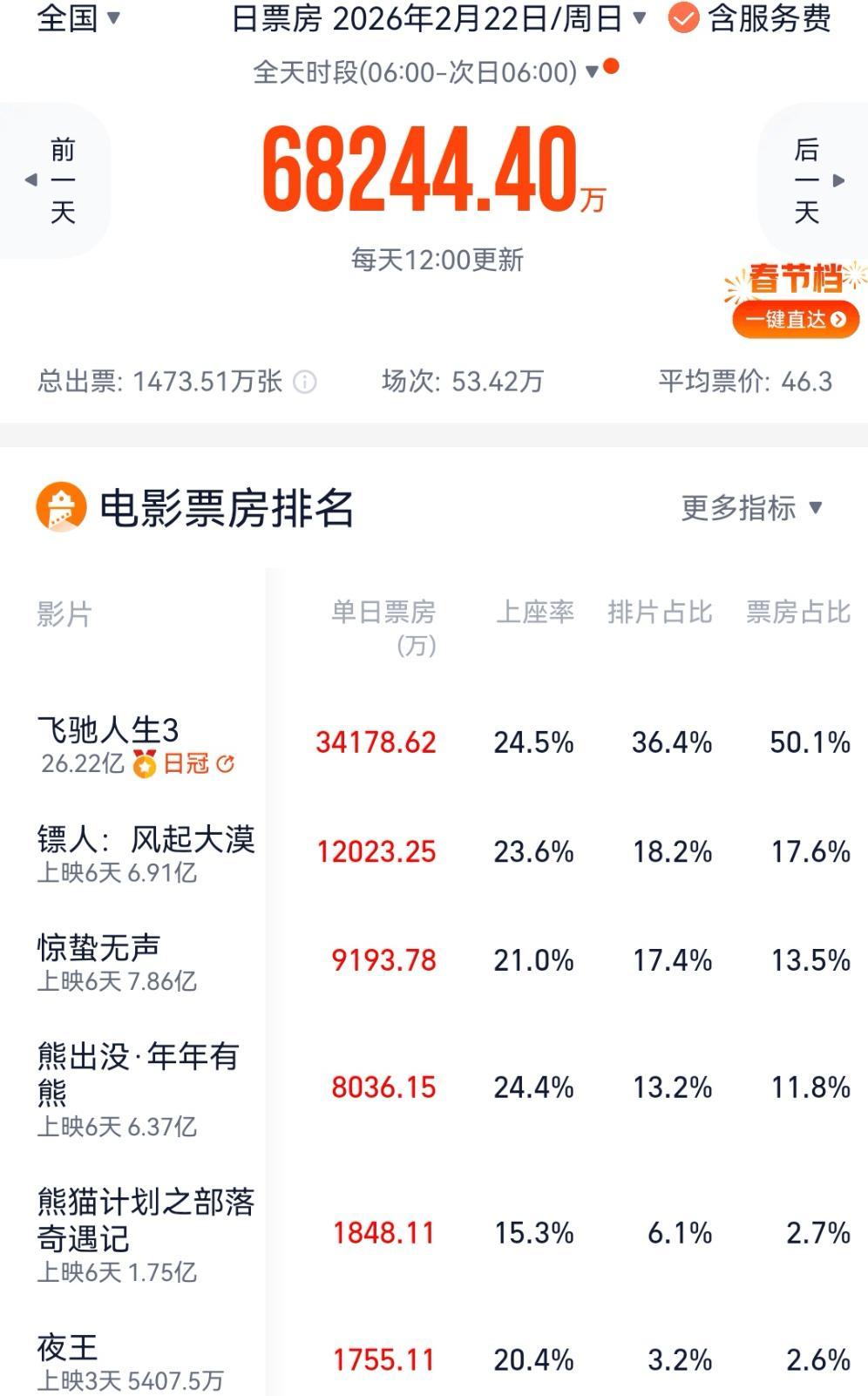Open the 更多指标 dropdown
This screenshot has width=868, height=1396.
751,508
